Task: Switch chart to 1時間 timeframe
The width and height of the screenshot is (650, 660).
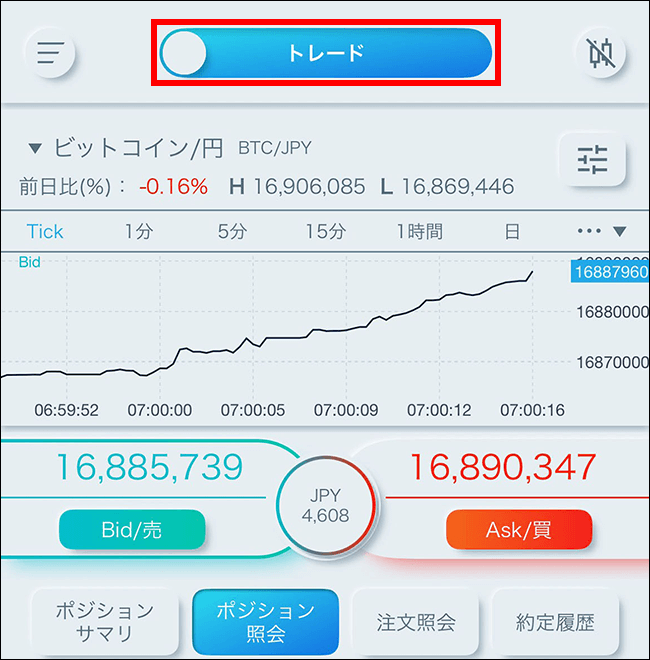Action: [418, 231]
